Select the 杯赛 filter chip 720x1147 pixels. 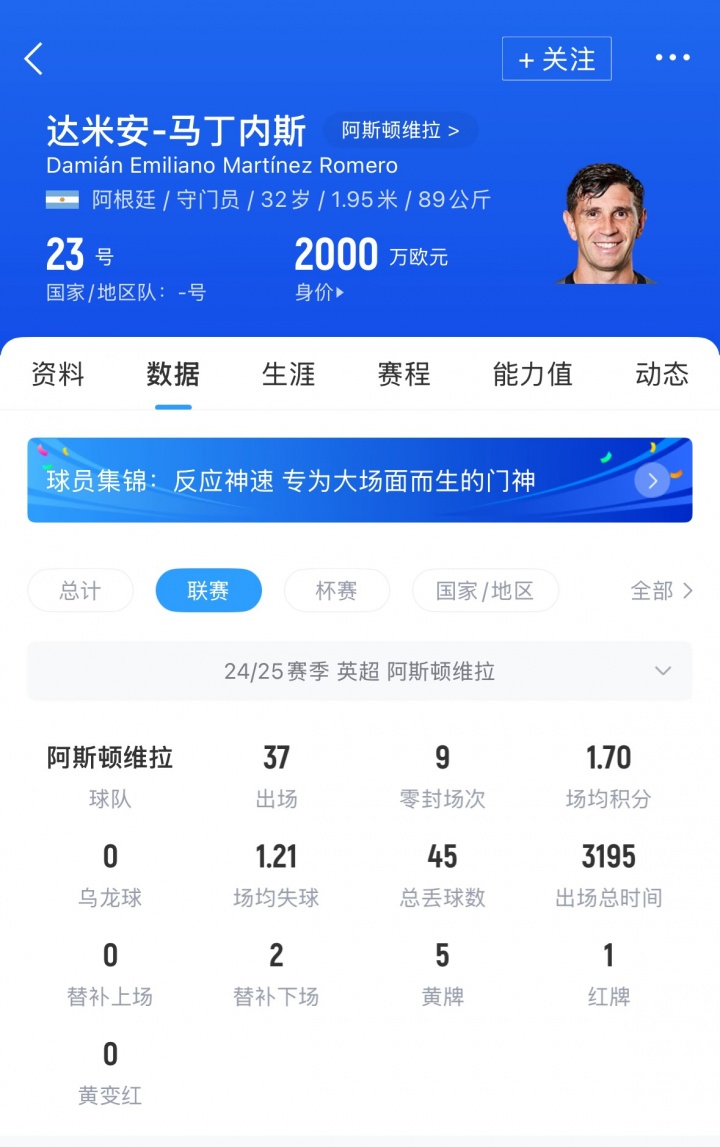point(336,590)
